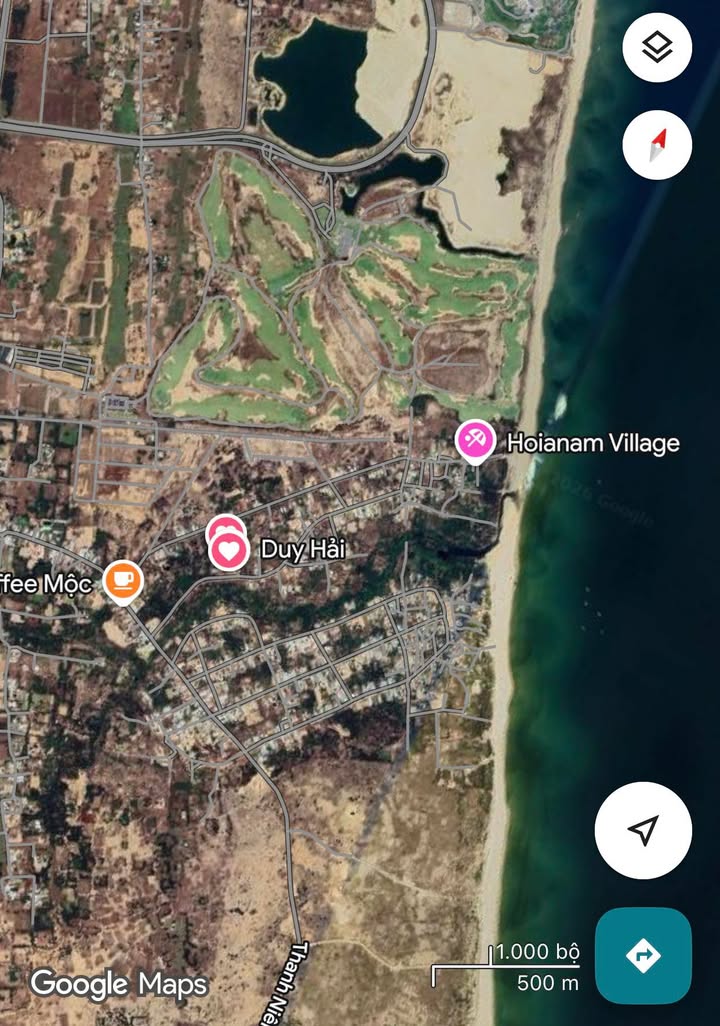This screenshot has width=720, height=1026.
Task: Open the map layers selector
Action: click(656, 47)
